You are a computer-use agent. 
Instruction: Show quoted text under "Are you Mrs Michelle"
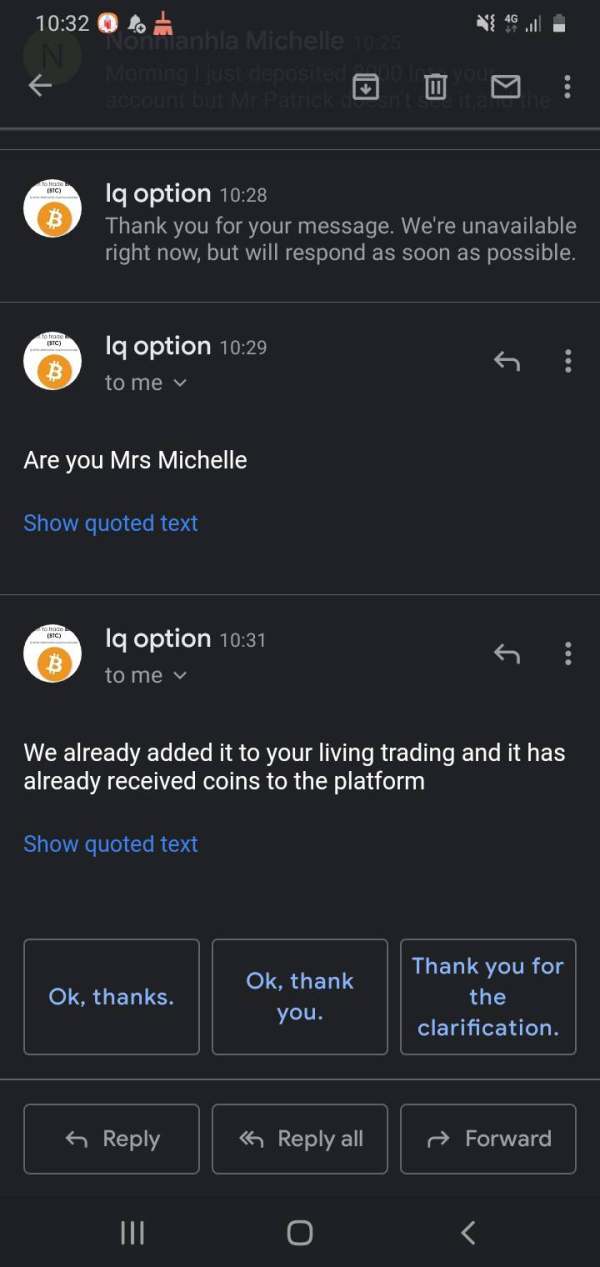111,523
